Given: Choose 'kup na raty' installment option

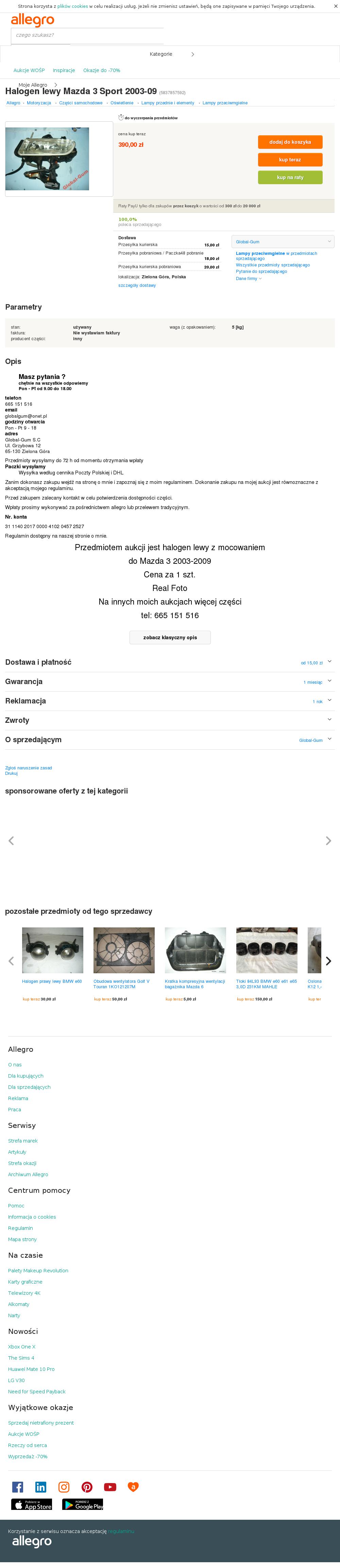Looking at the screenshot, I should pos(290,177).
